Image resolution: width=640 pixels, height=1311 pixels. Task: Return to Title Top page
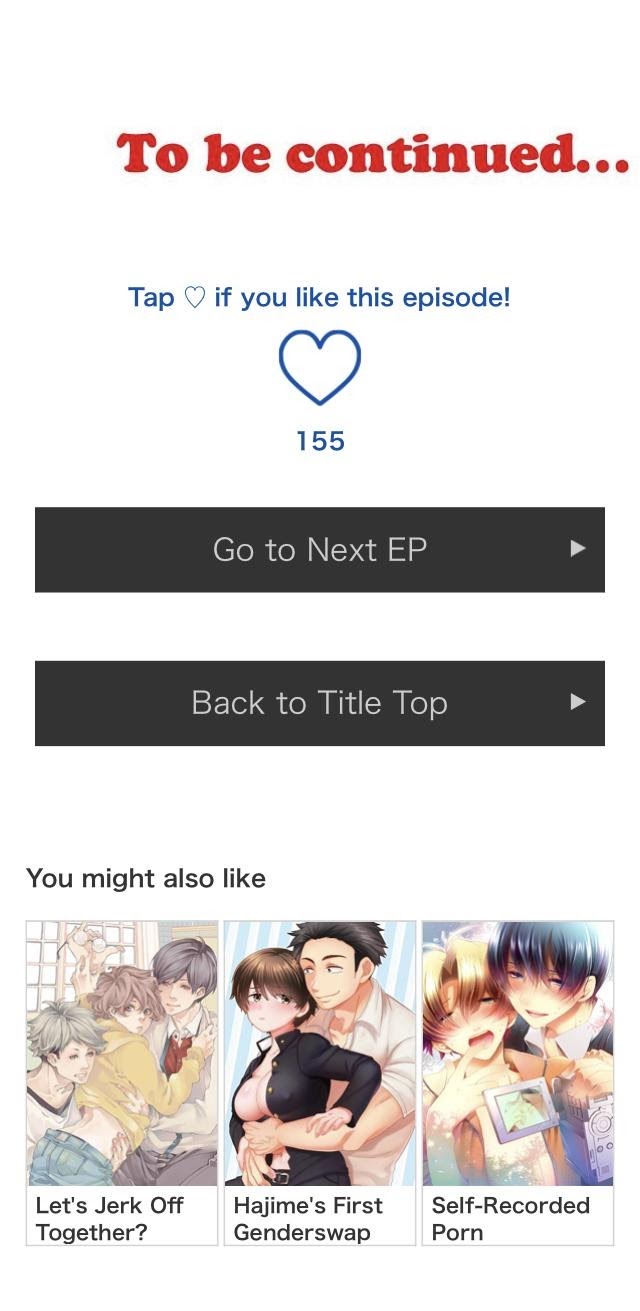pyautogui.click(x=320, y=703)
